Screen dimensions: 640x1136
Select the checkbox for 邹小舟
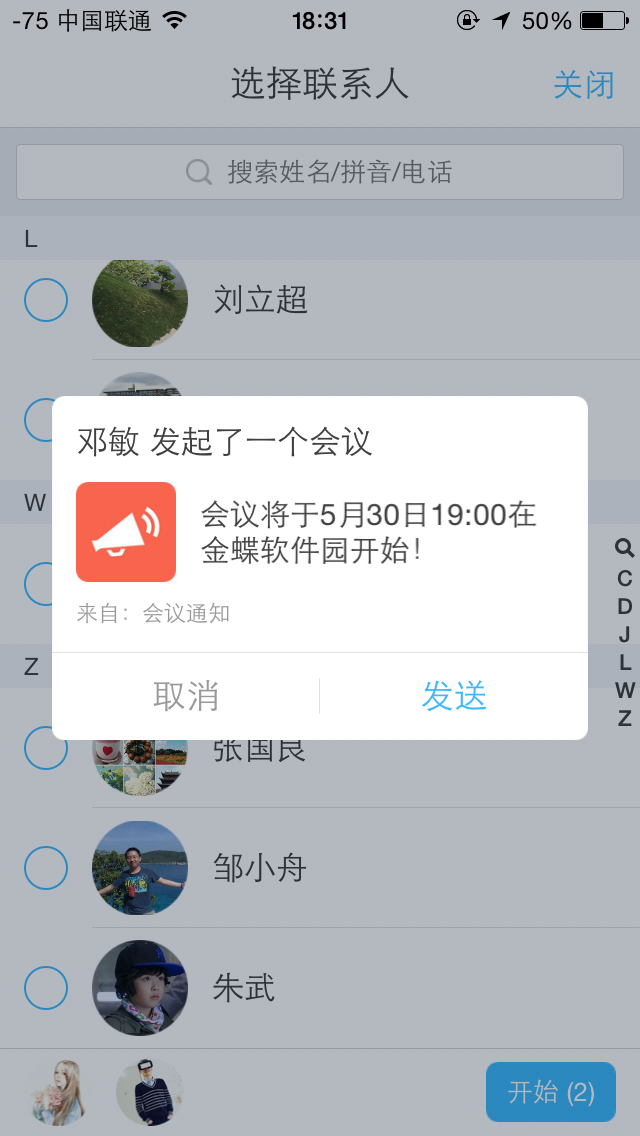click(x=46, y=868)
